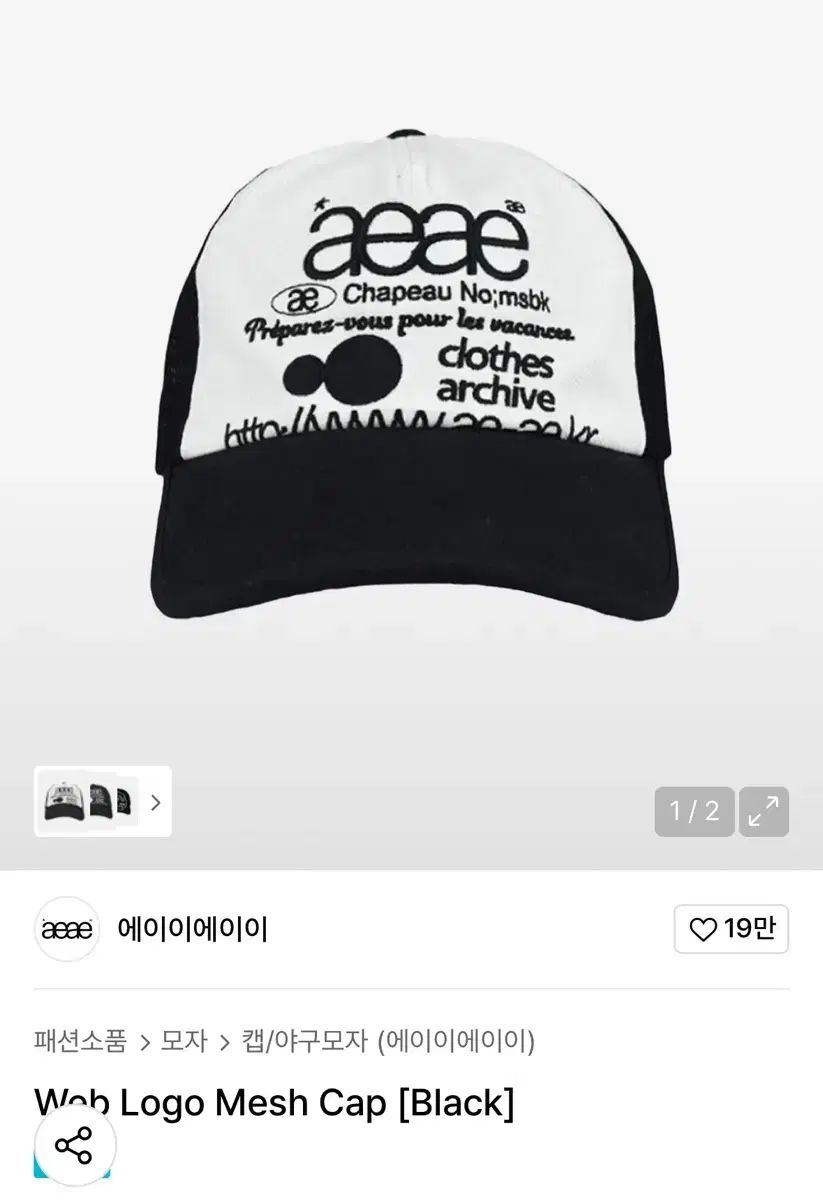Open the image thumbnail gallery strip
This screenshot has height=1200, width=823.
tap(102, 802)
